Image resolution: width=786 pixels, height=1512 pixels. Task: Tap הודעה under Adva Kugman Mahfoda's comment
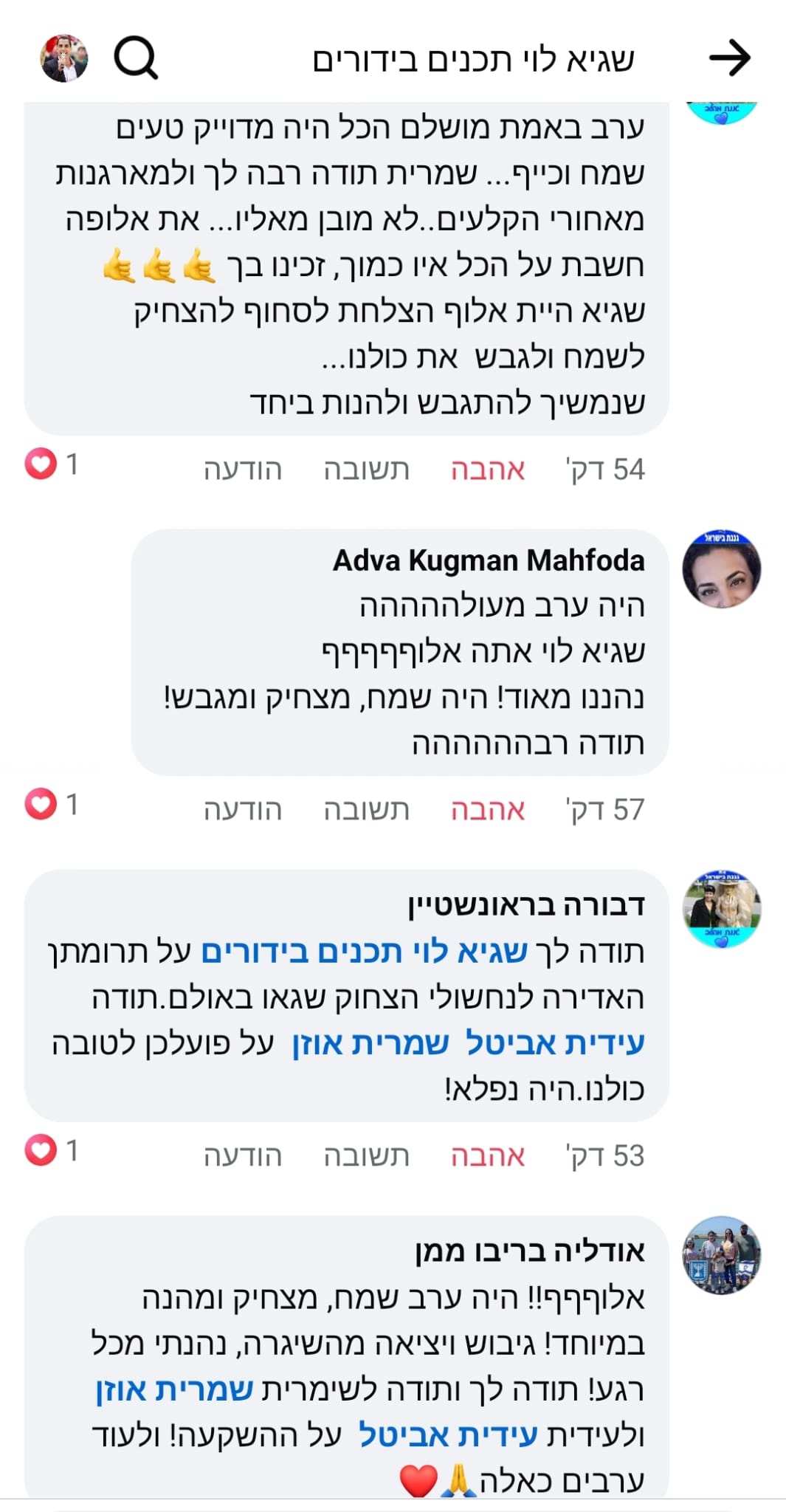(x=243, y=810)
